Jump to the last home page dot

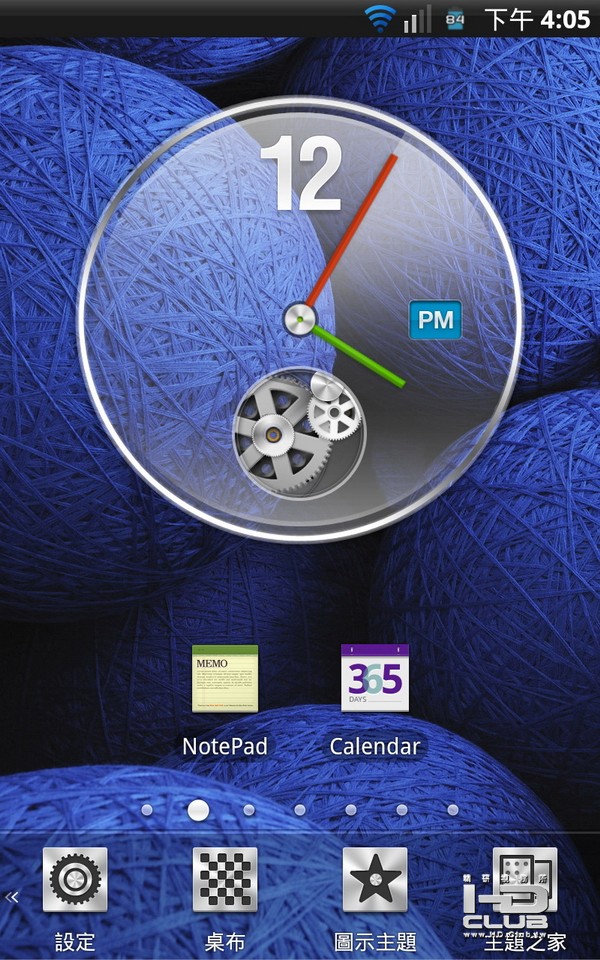click(453, 810)
